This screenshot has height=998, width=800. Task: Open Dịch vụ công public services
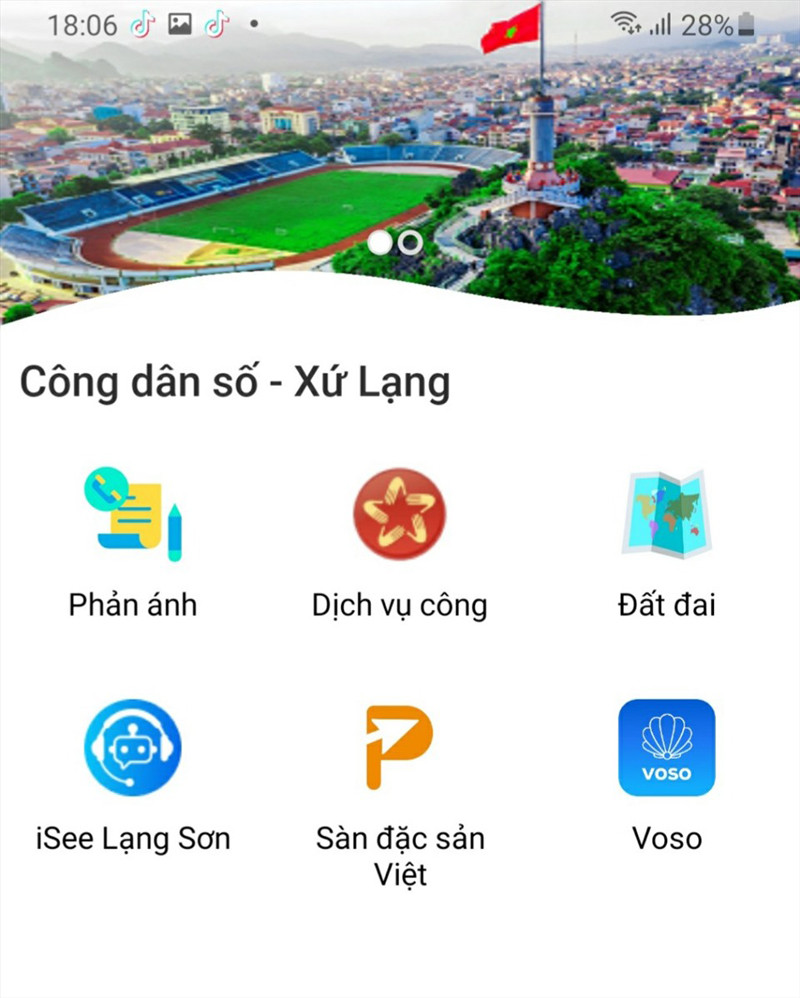tap(399, 517)
